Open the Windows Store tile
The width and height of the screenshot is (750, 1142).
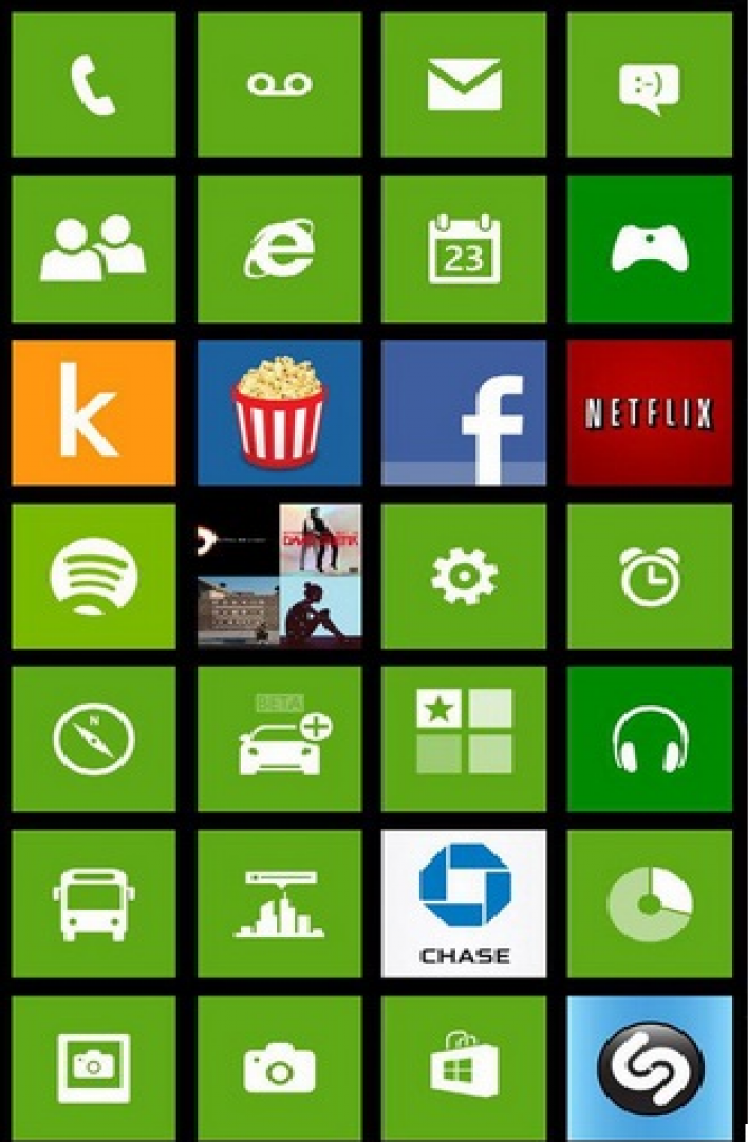[x=464, y=1068]
